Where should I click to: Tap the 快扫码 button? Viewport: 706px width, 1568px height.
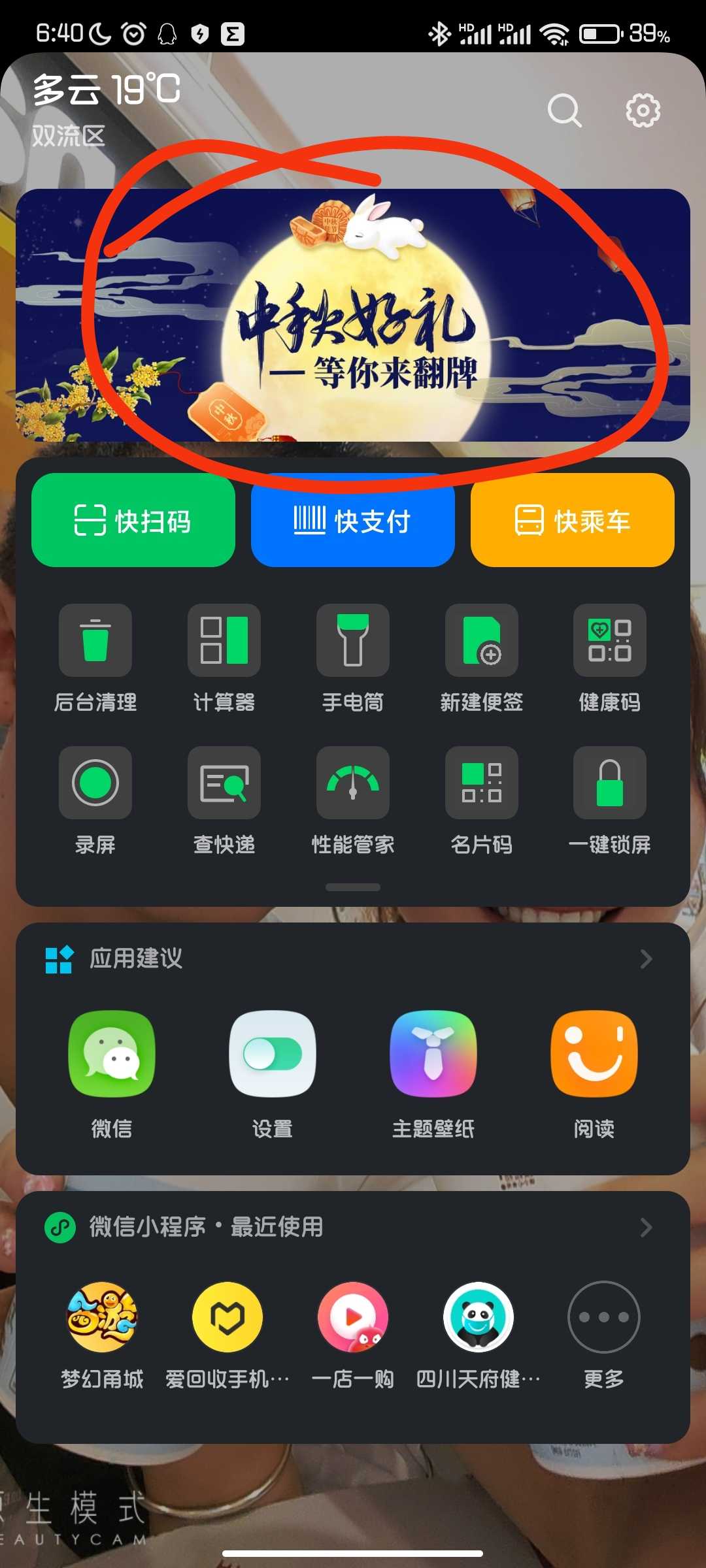[x=133, y=520]
